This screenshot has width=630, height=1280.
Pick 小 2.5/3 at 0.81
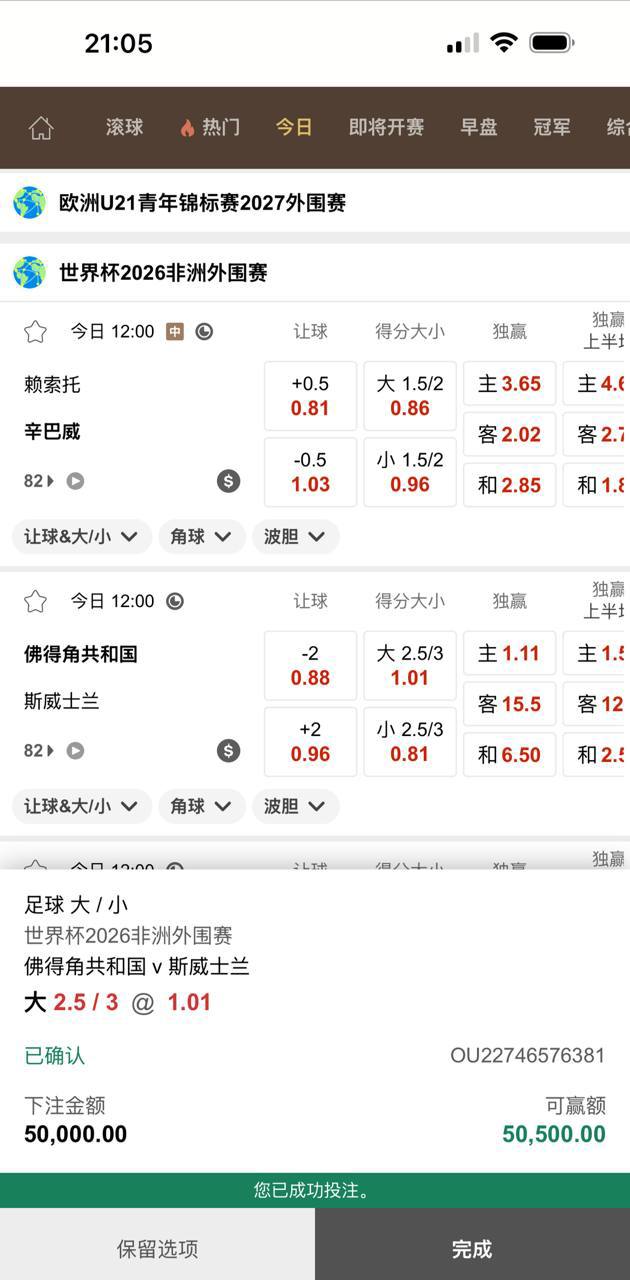[x=410, y=742]
